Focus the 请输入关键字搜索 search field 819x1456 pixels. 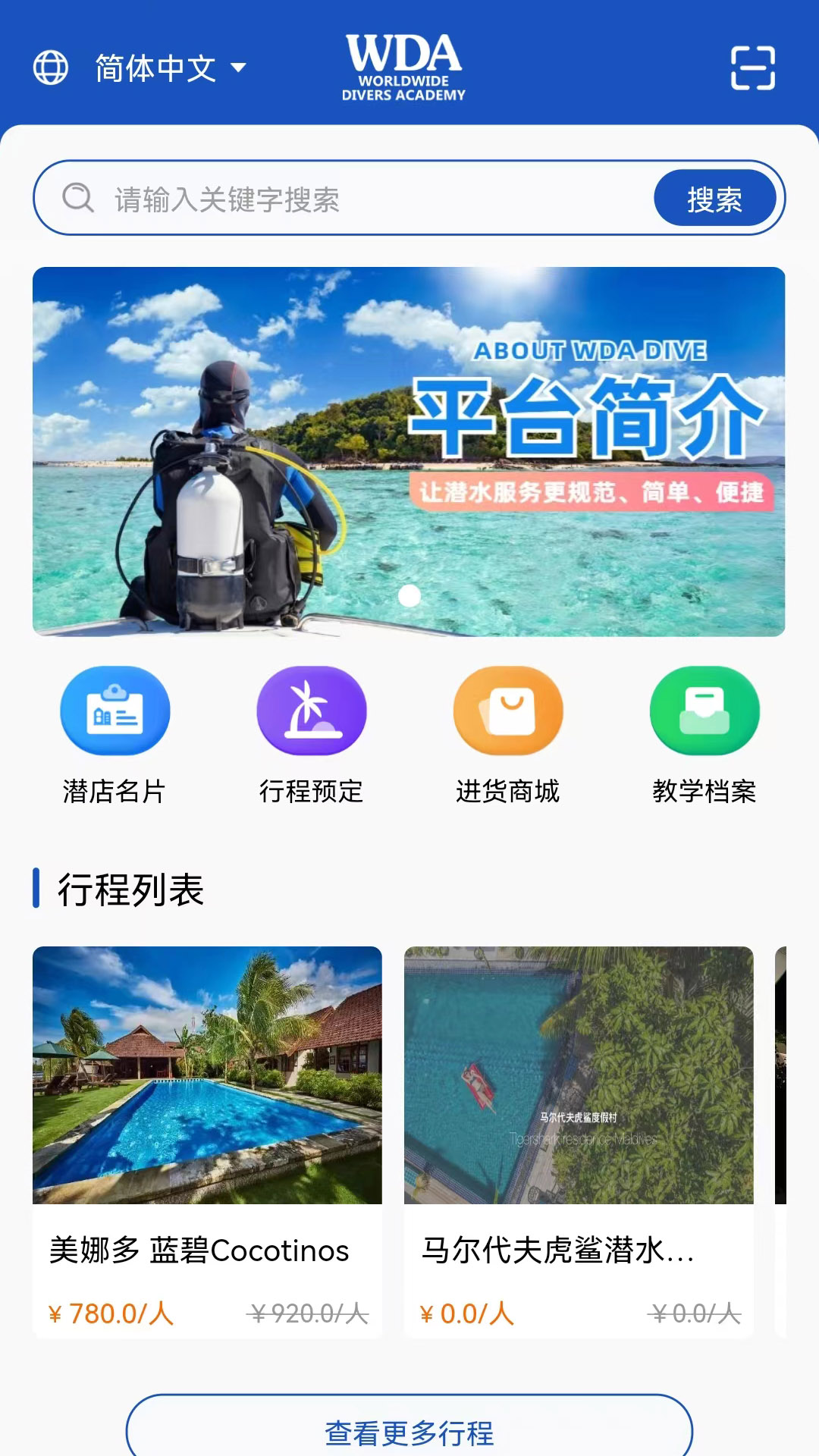pyautogui.click(x=364, y=199)
